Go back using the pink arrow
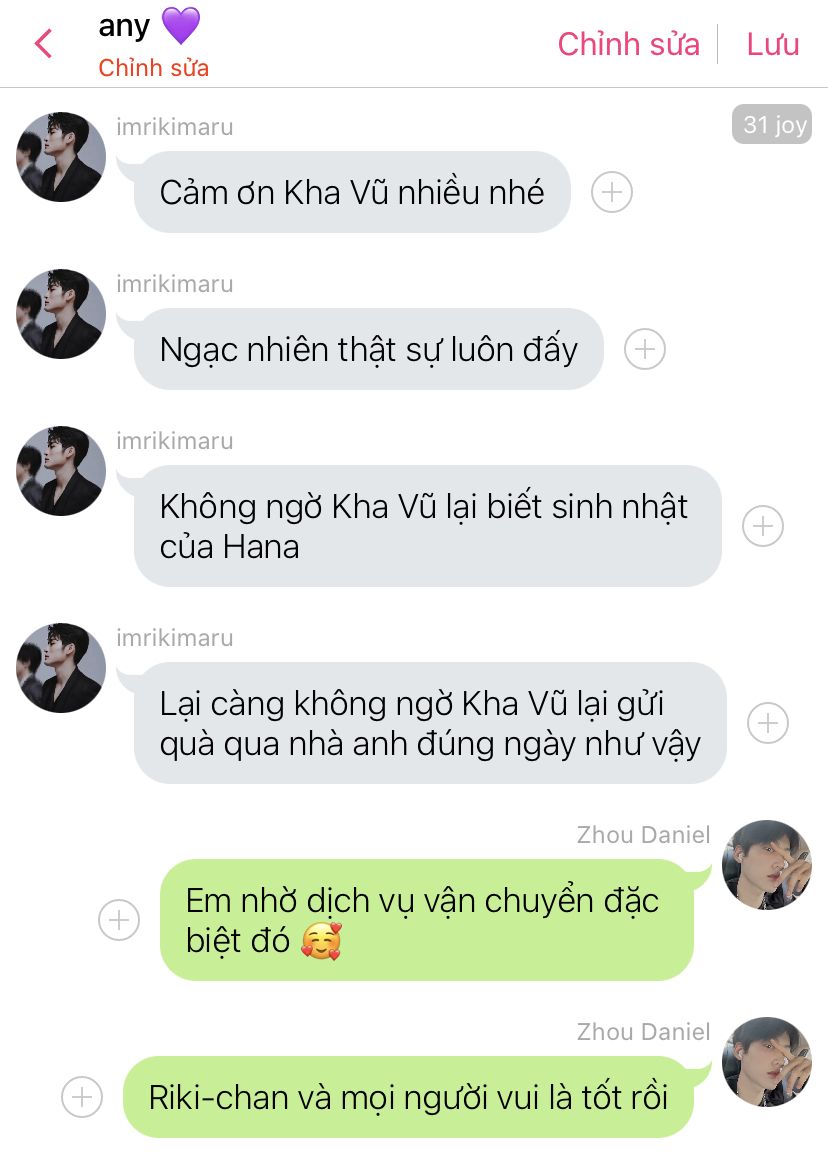Image resolution: width=828 pixels, height=1166 pixels. (43, 44)
